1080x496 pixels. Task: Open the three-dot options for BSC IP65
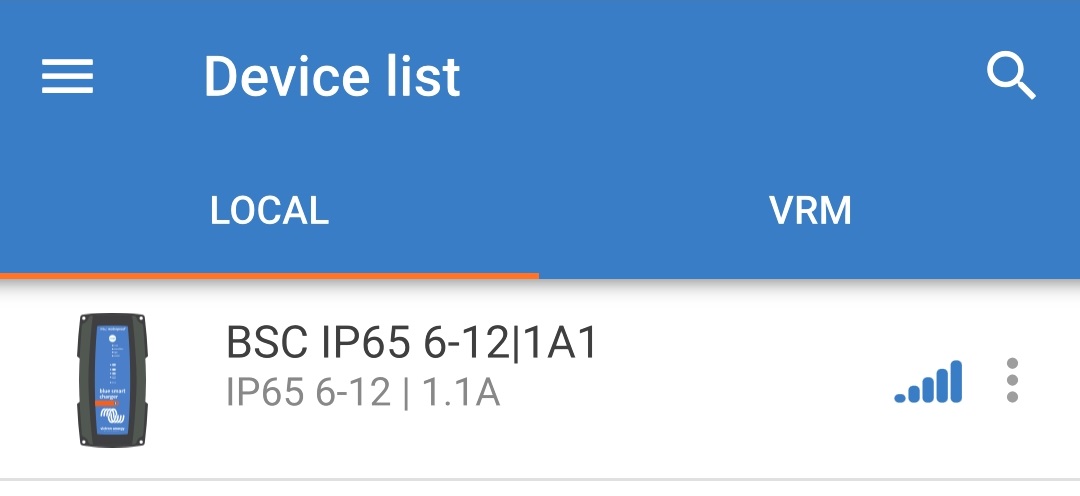click(1012, 380)
